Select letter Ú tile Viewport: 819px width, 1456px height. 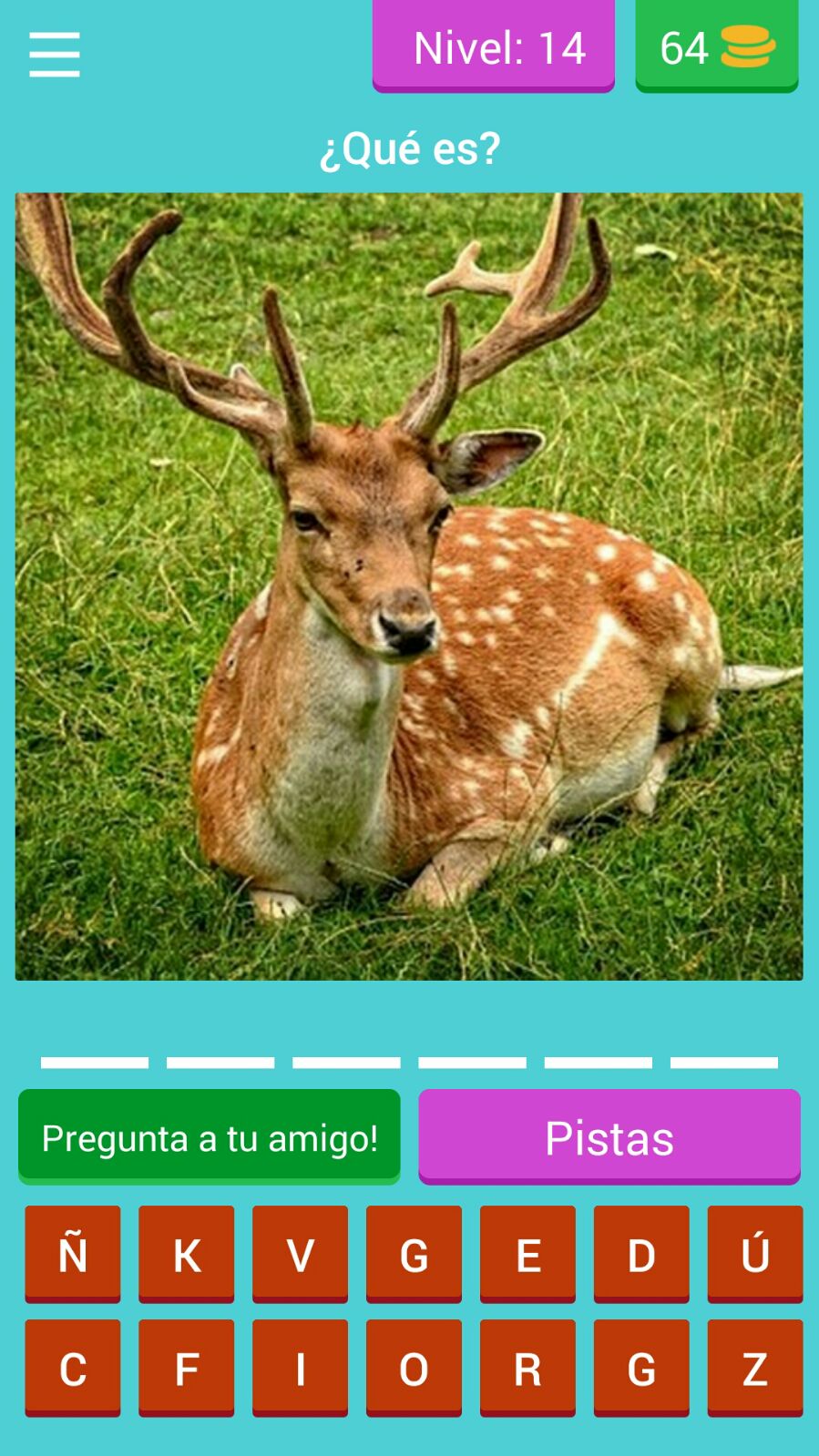[x=755, y=1254]
